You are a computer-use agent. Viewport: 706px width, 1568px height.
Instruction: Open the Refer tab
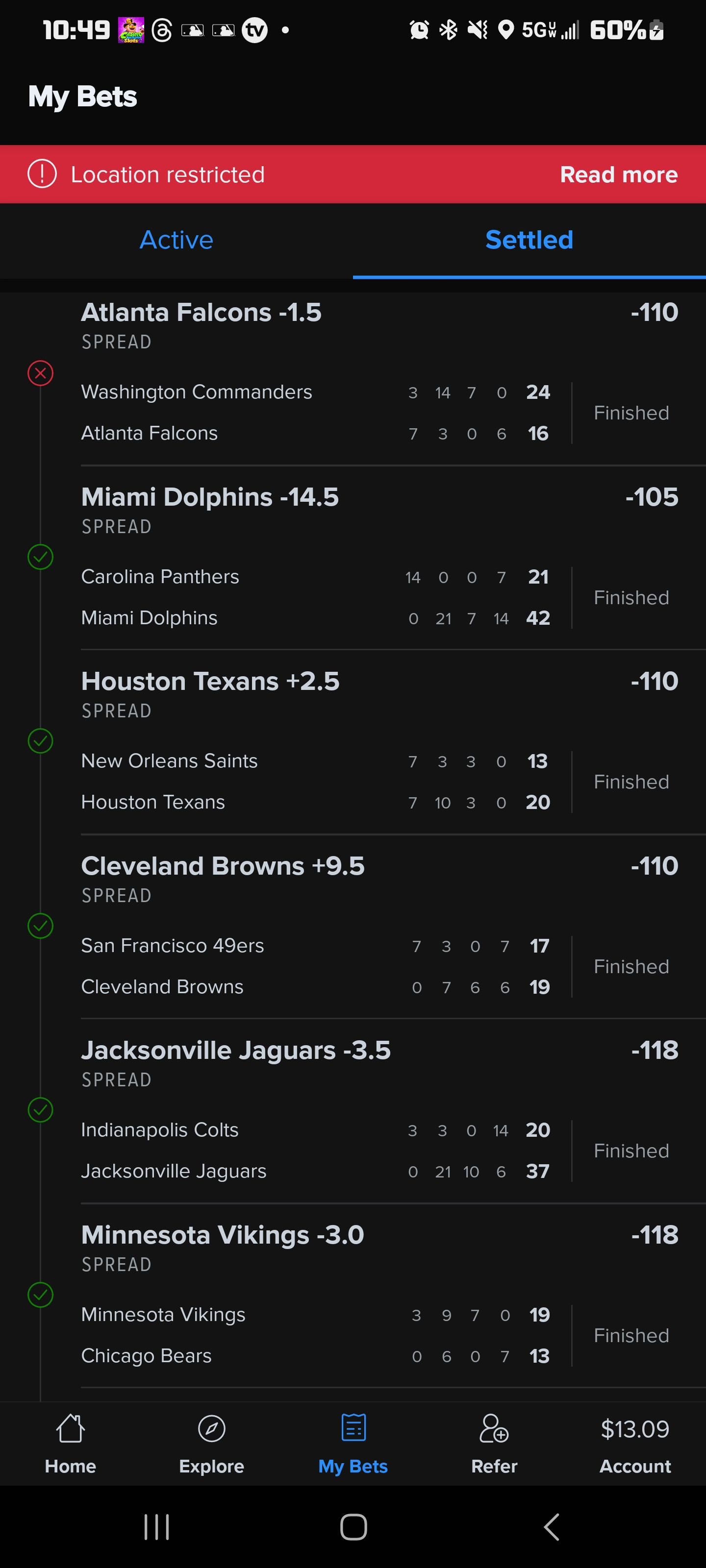pos(494,1443)
